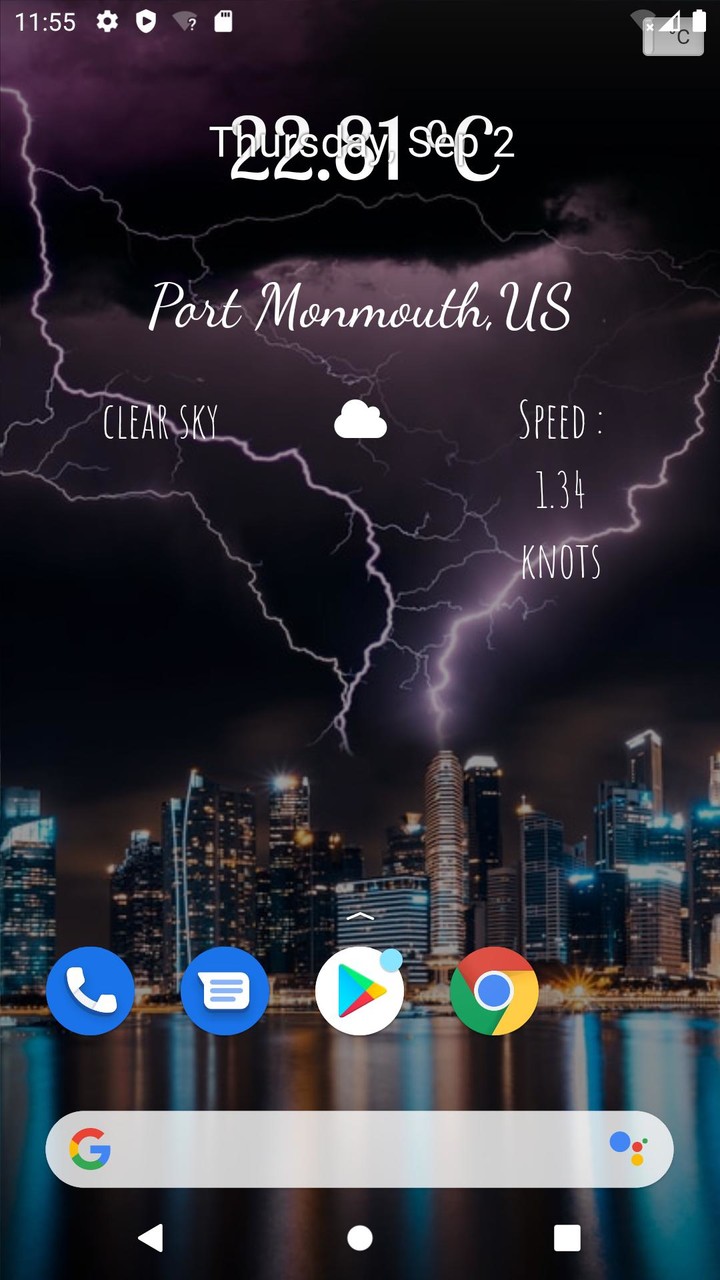Image resolution: width=720 pixels, height=1280 pixels.
Task: Open the Phone app from the dock
Action: coord(90,990)
